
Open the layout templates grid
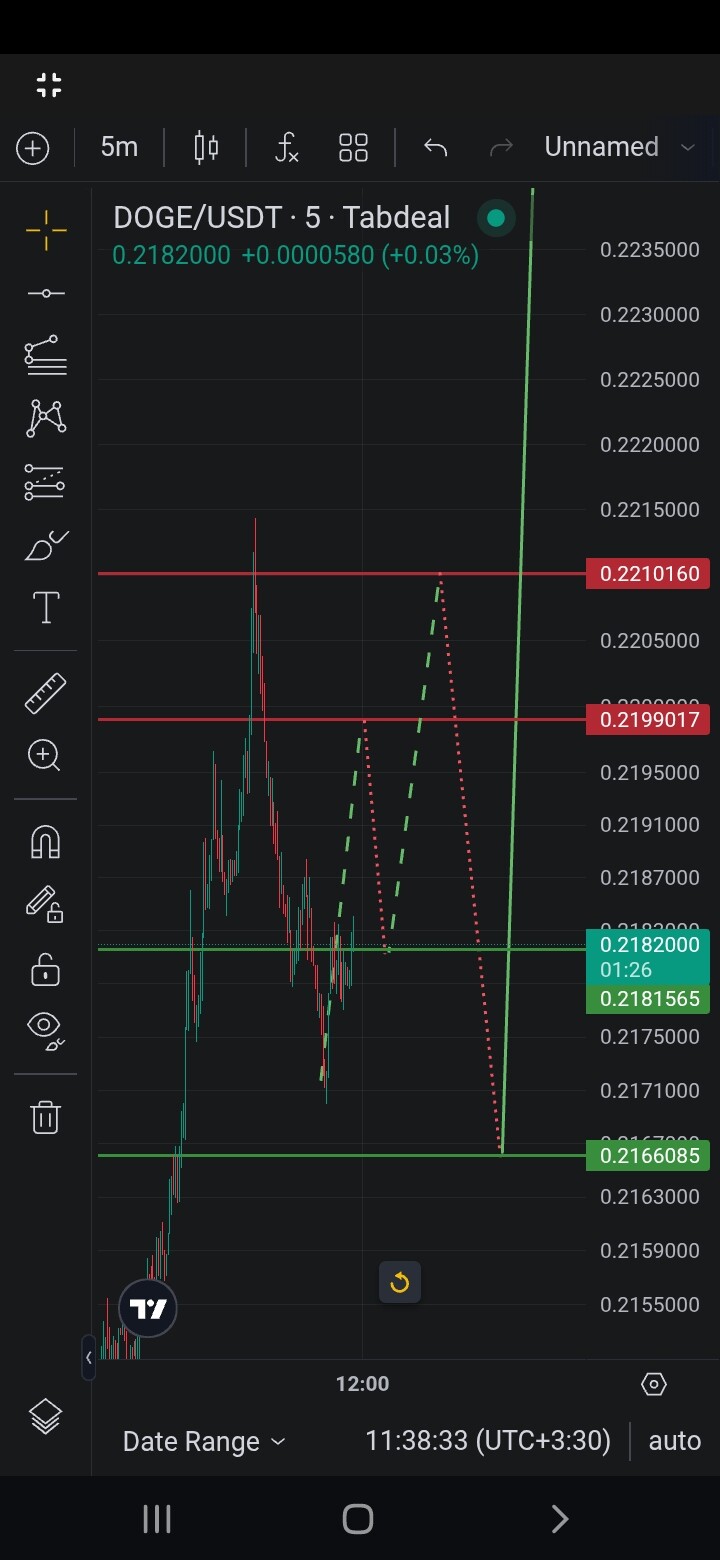(x=353, y=148)
